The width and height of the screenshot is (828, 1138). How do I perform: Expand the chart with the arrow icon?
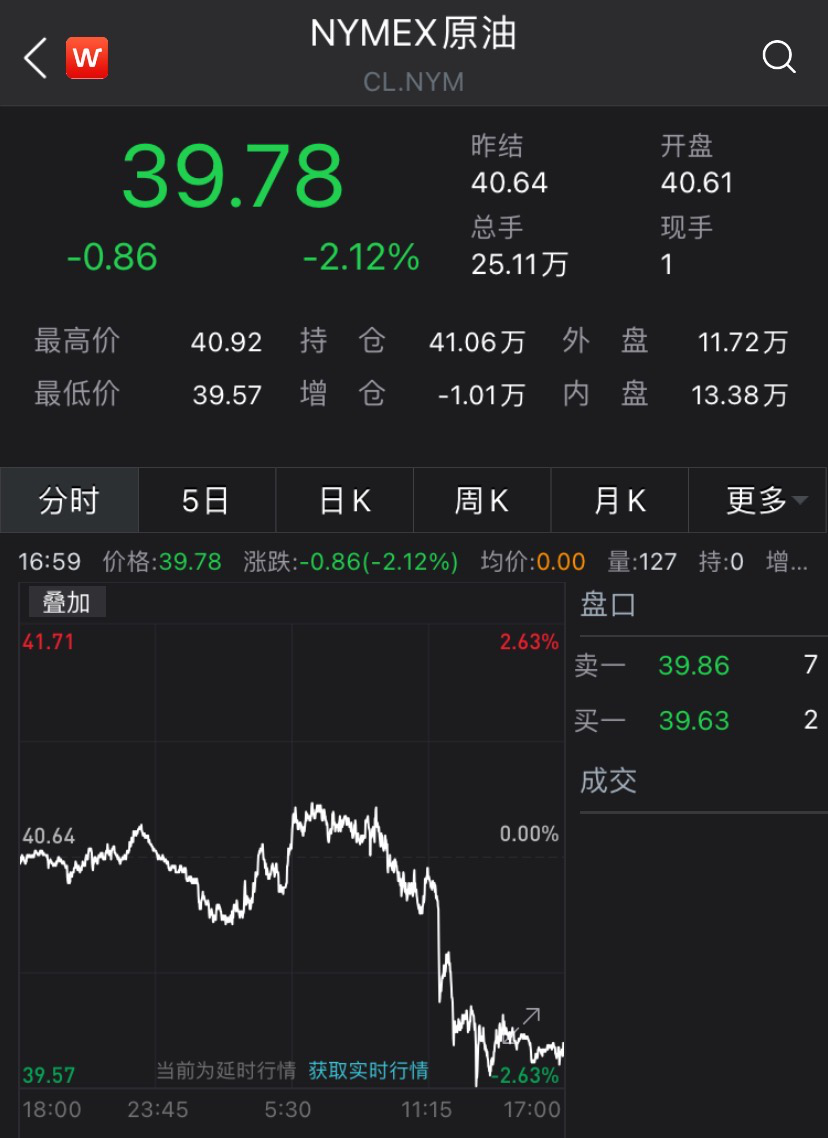tap(530, 1017)
